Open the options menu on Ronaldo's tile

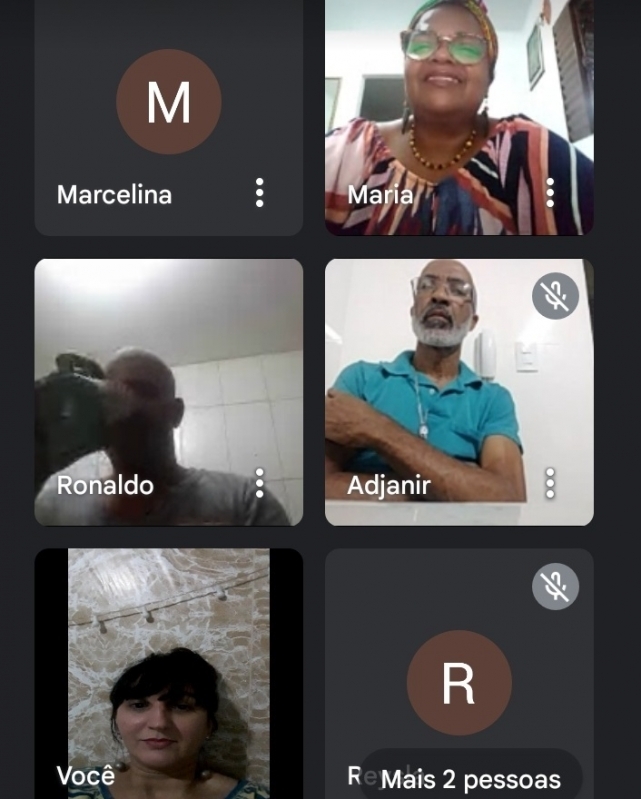click(x=260, y=483)
